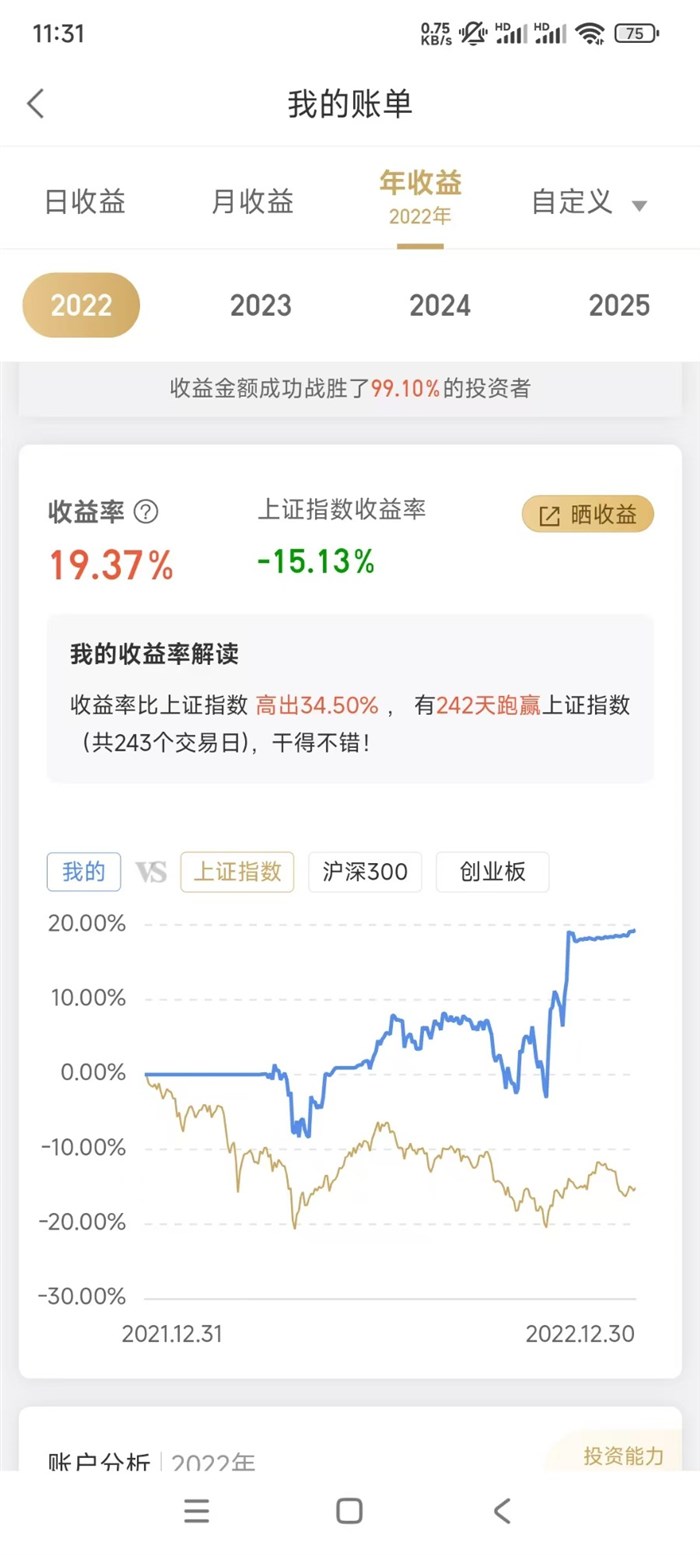Select year 2025
The height and width of the screenshot is (1555, 700).
618,305
